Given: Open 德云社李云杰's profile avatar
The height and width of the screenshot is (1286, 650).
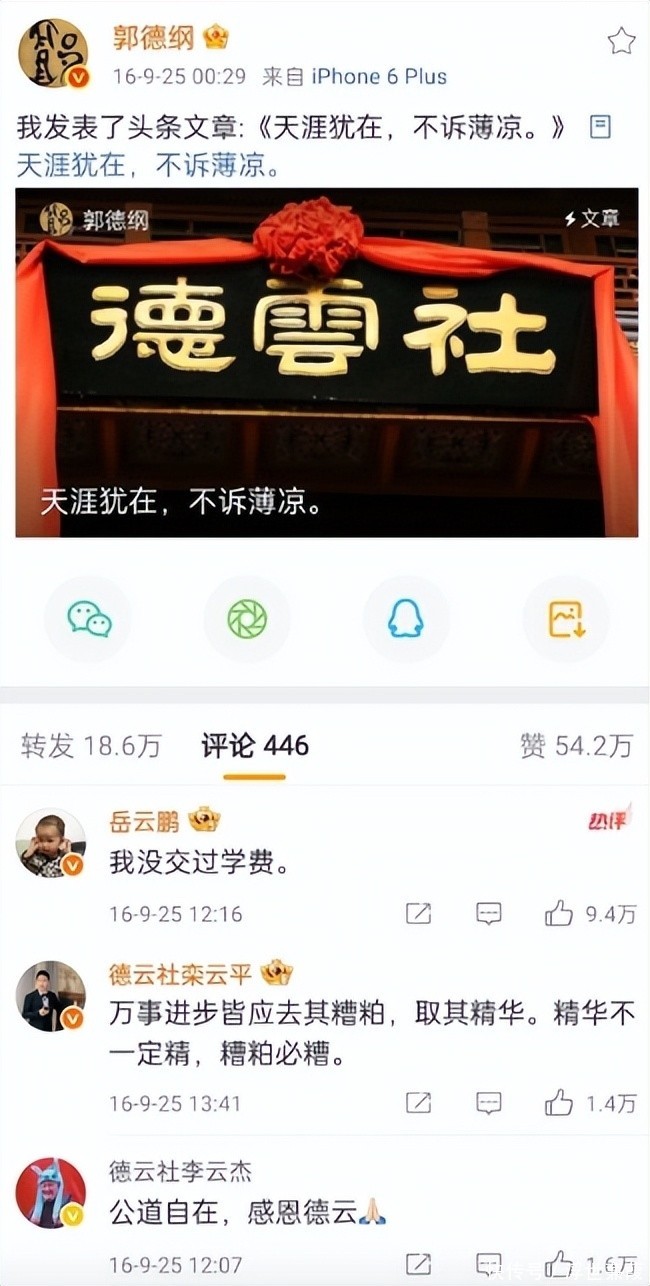Looking at the screenshot, I should point(51,1193).
